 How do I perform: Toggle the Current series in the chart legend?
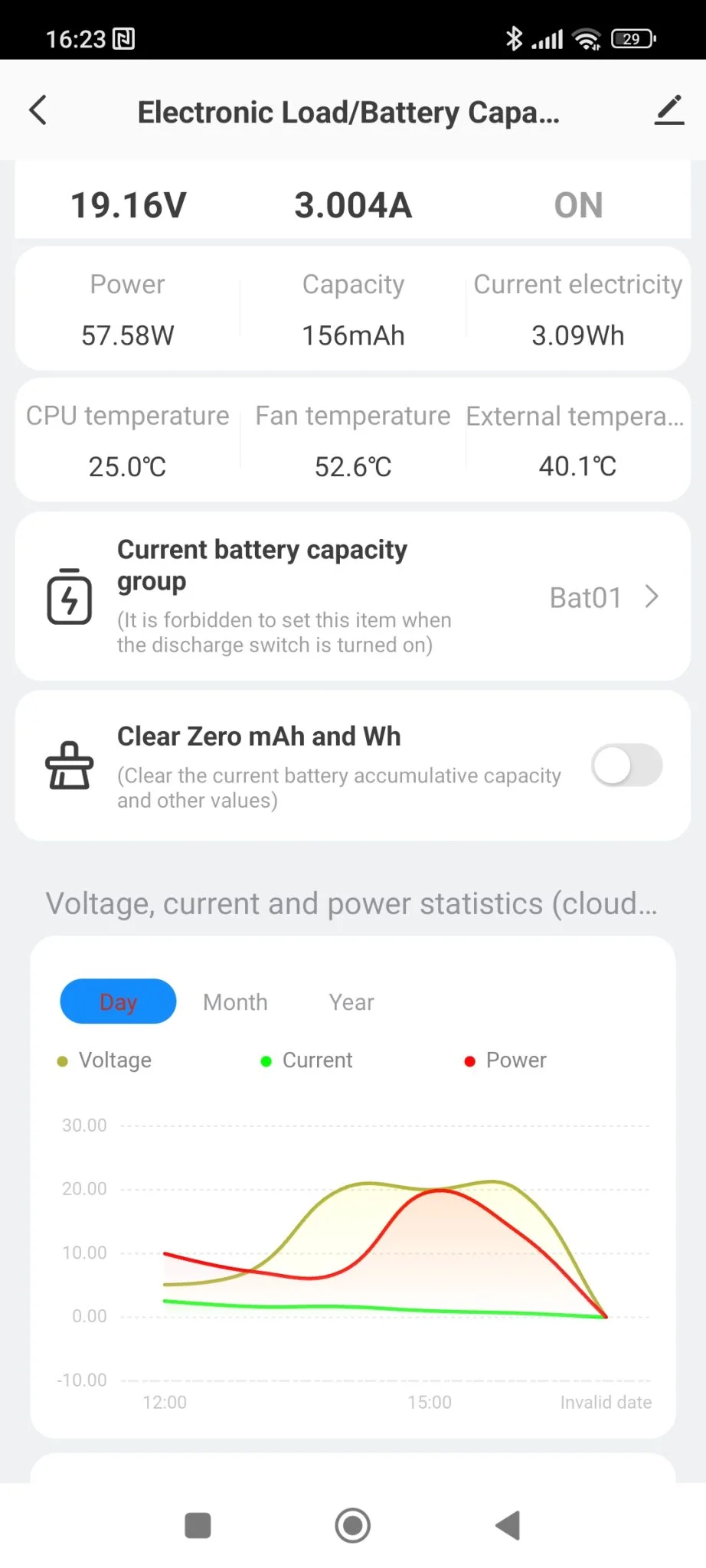pyautogui.click(x=307, y=1060)
